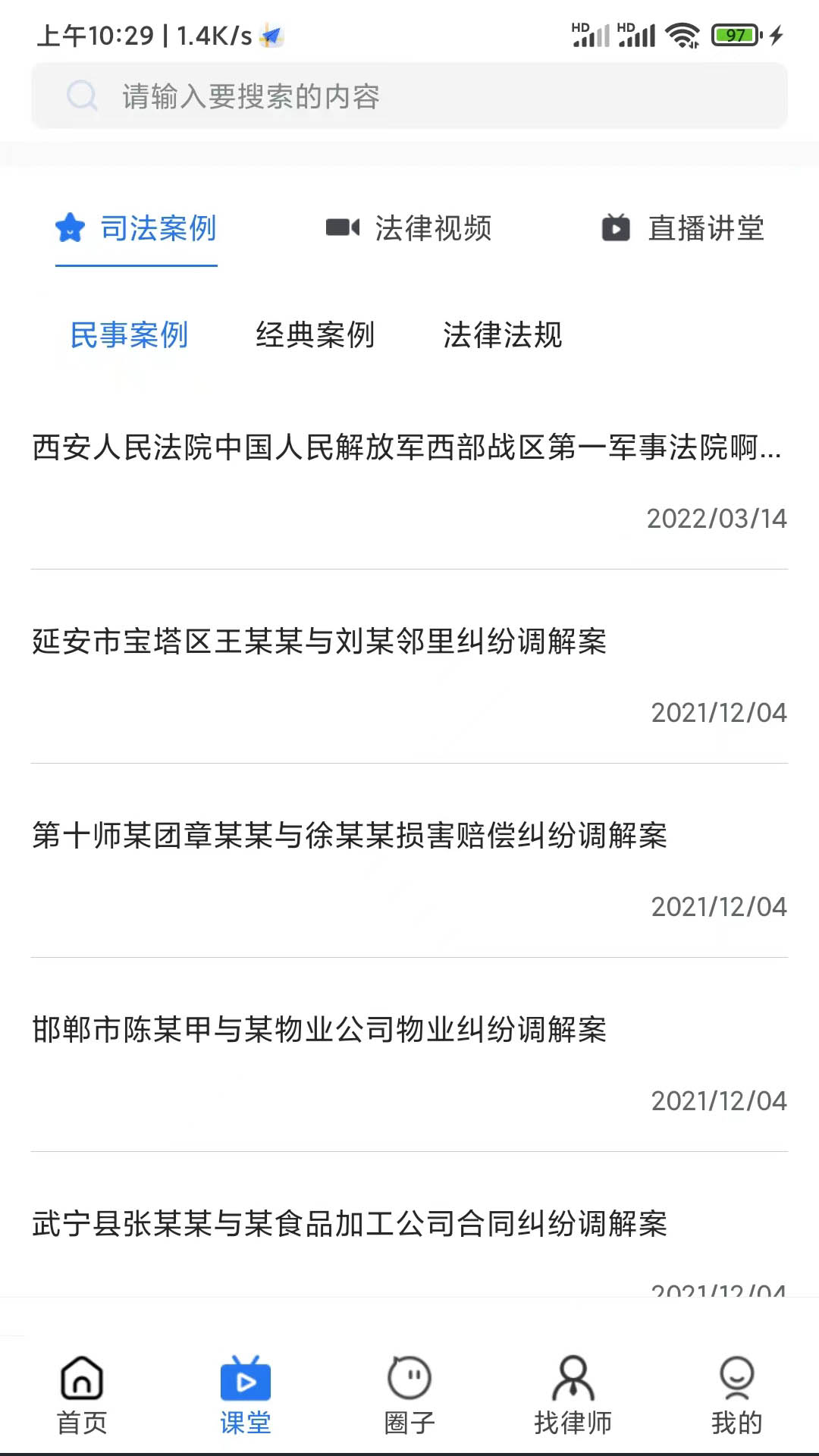Open the 找律师 tab

tap(573, 1395)
